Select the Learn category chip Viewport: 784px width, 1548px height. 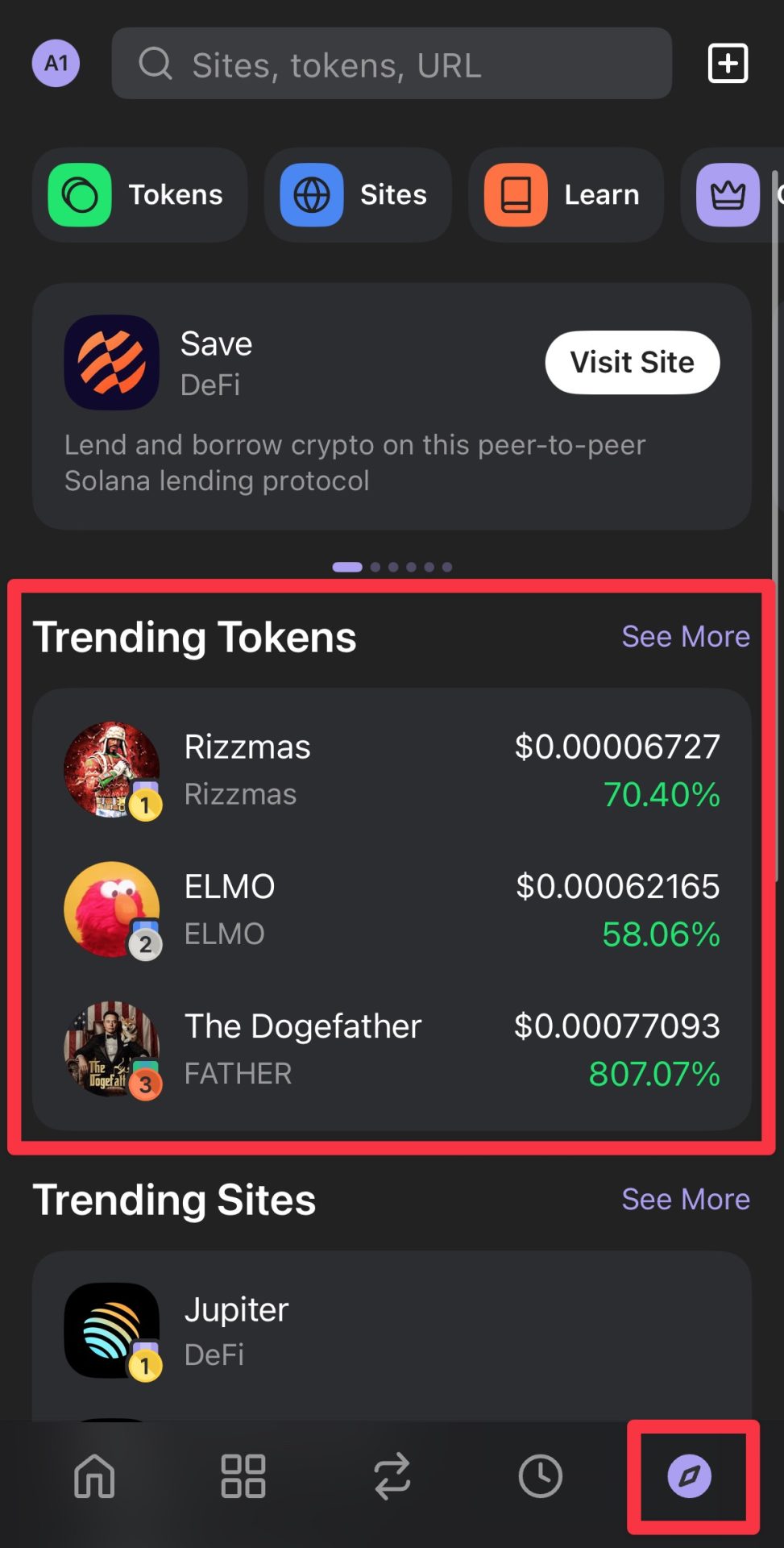(x=566, y=195)
